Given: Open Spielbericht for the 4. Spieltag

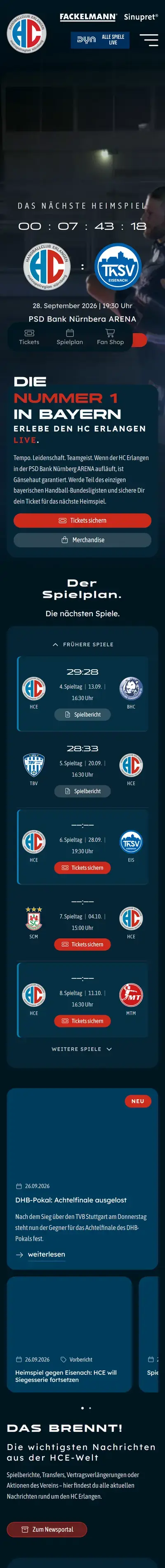Looking at the screenshot, I should (x=82, y=714).
